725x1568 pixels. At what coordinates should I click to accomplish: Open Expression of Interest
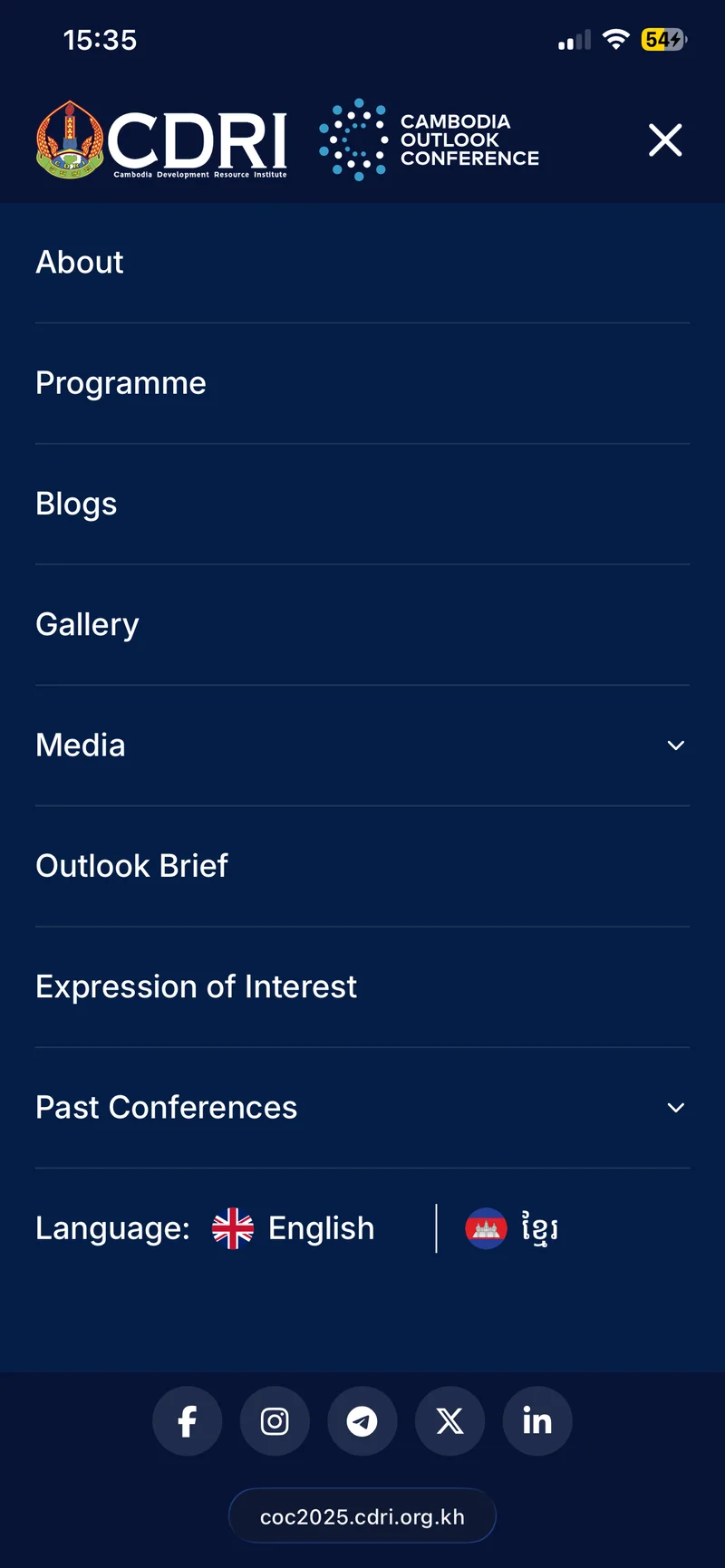click(x=196, y=986)
